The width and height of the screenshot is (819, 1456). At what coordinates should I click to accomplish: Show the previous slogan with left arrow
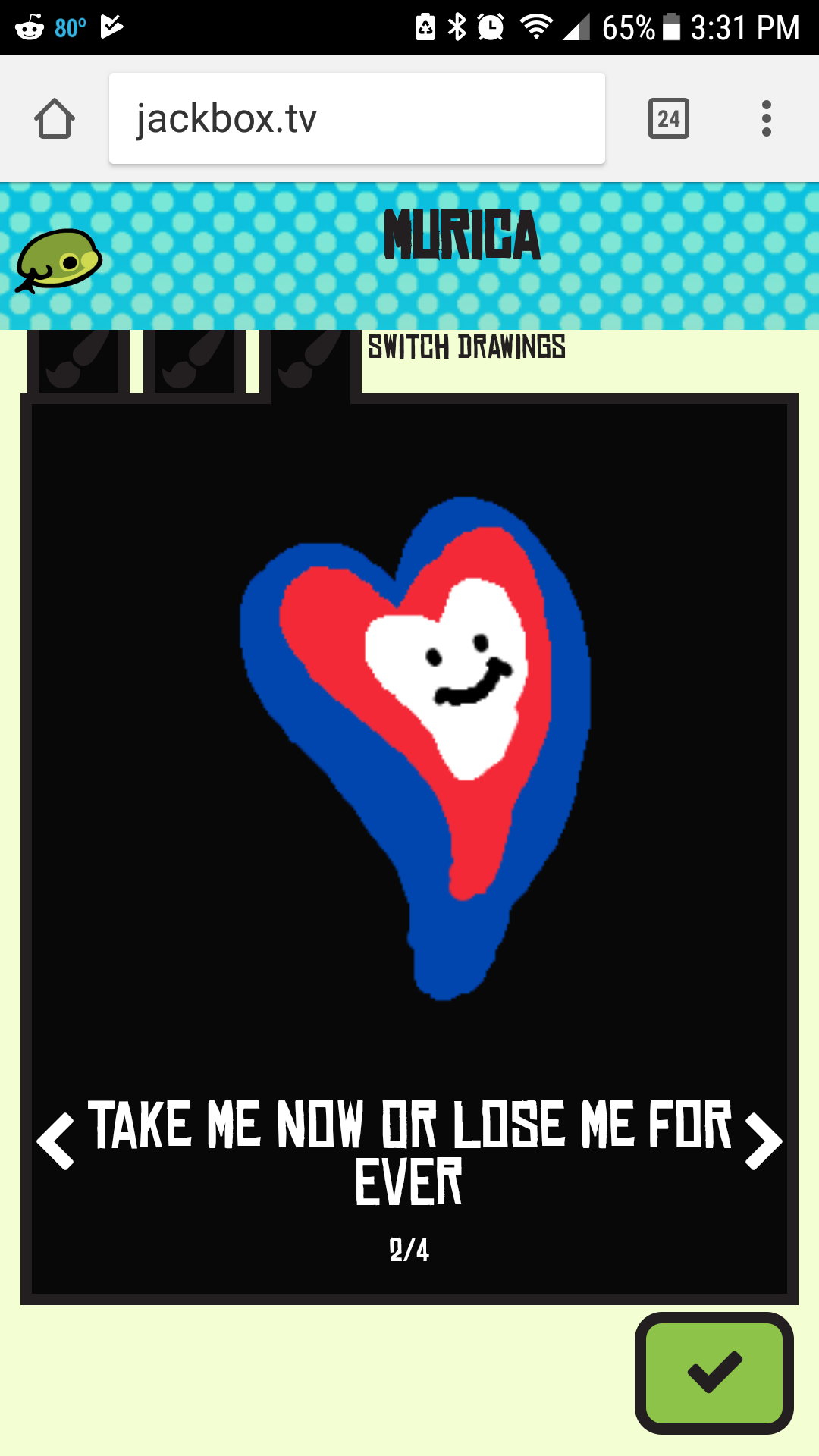[56, 1141]
